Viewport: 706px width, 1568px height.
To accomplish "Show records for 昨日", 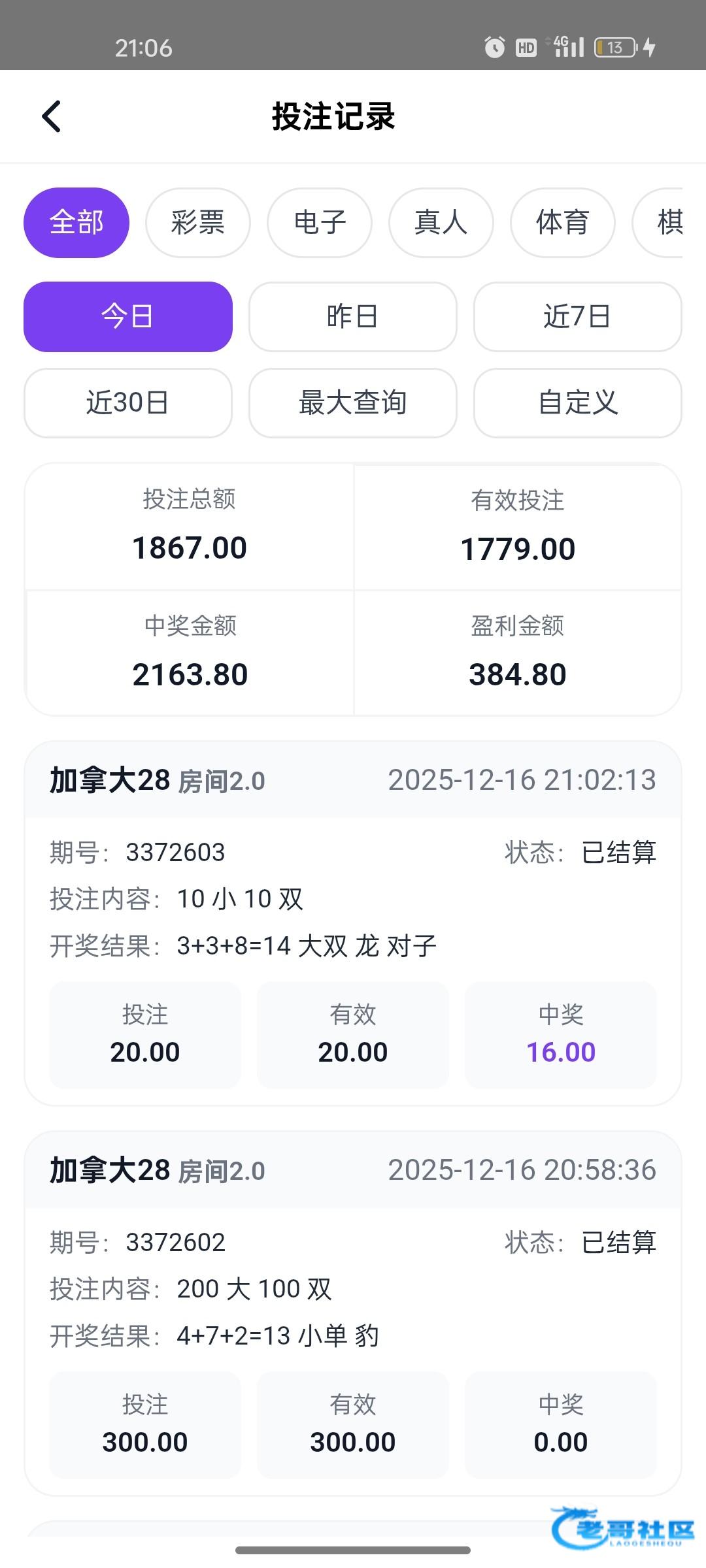I will [352, 317].
